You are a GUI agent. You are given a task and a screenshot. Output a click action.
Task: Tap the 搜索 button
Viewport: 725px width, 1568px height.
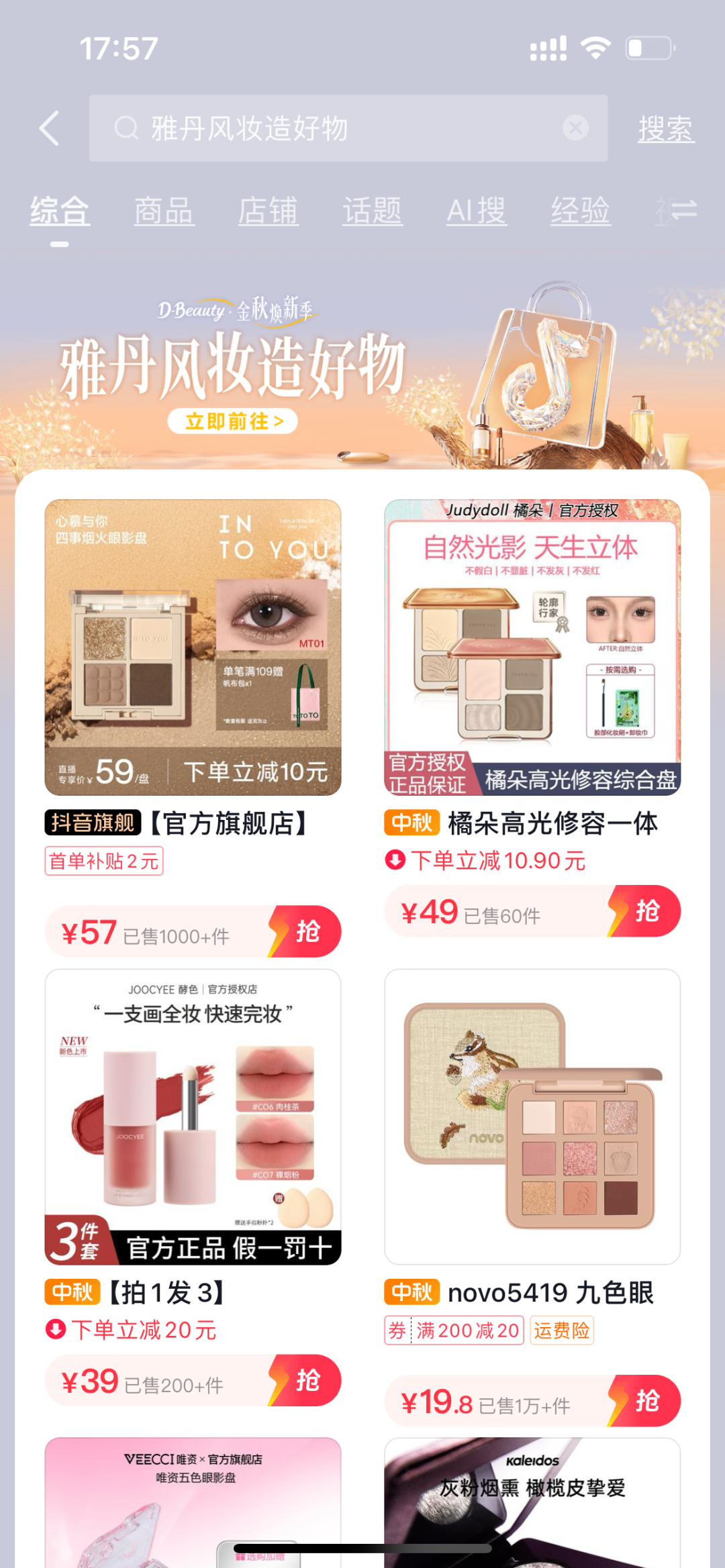[665, 129]
